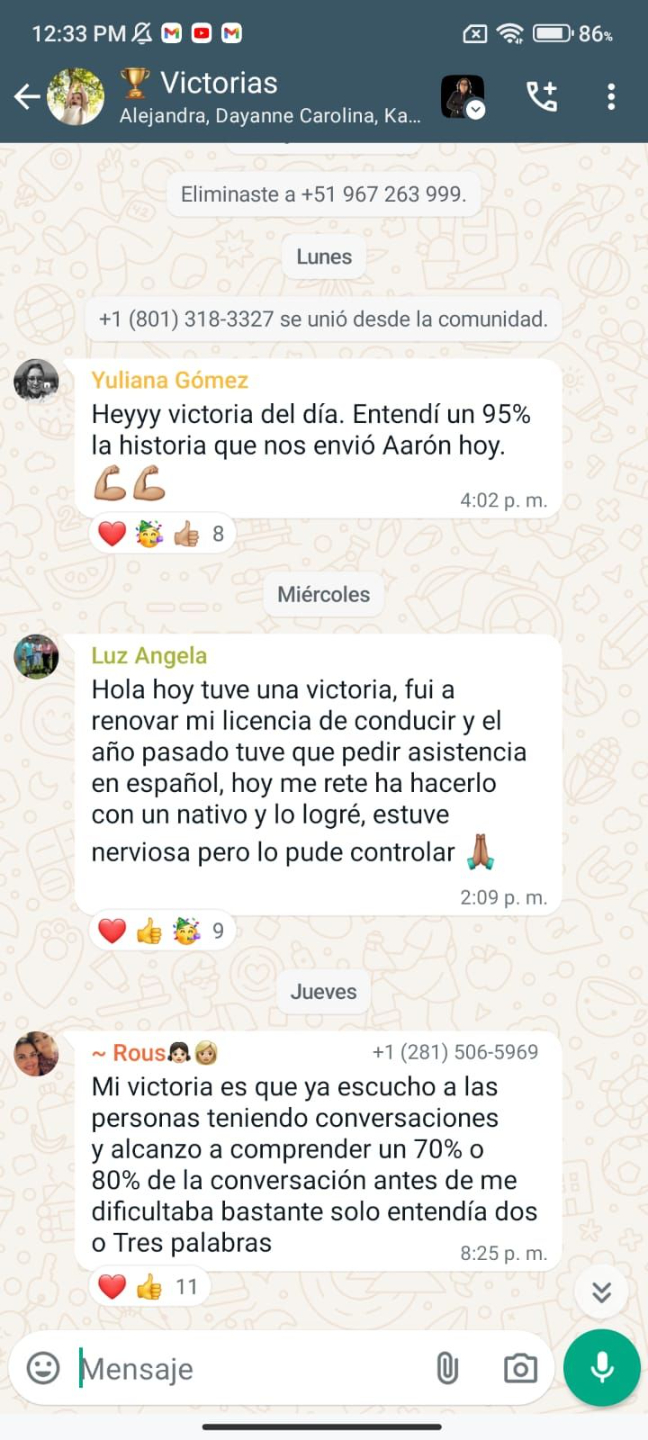
Task: Focus the Mensaje text field
Action: tap(250, 1368)
